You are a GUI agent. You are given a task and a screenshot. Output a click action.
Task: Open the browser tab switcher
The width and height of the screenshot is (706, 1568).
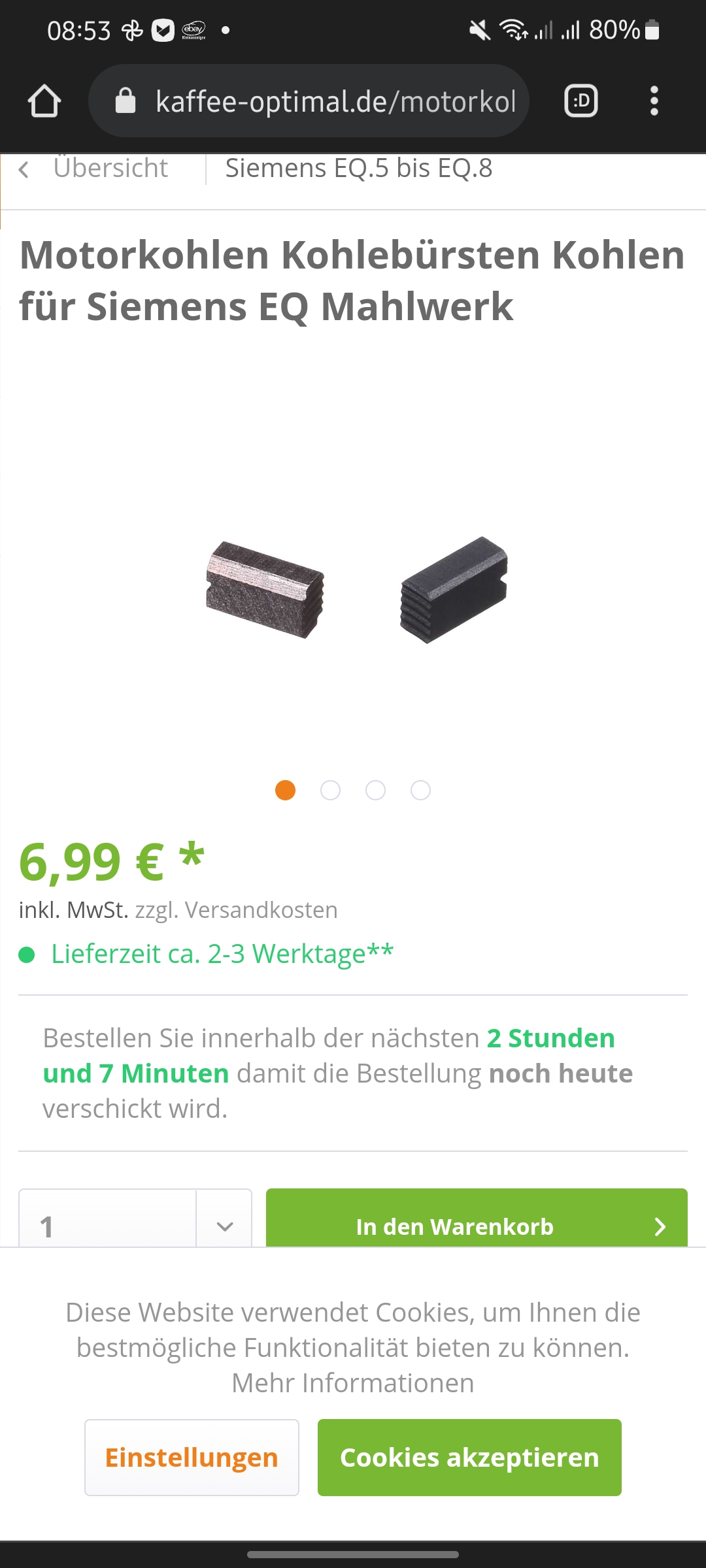point(580,101)
